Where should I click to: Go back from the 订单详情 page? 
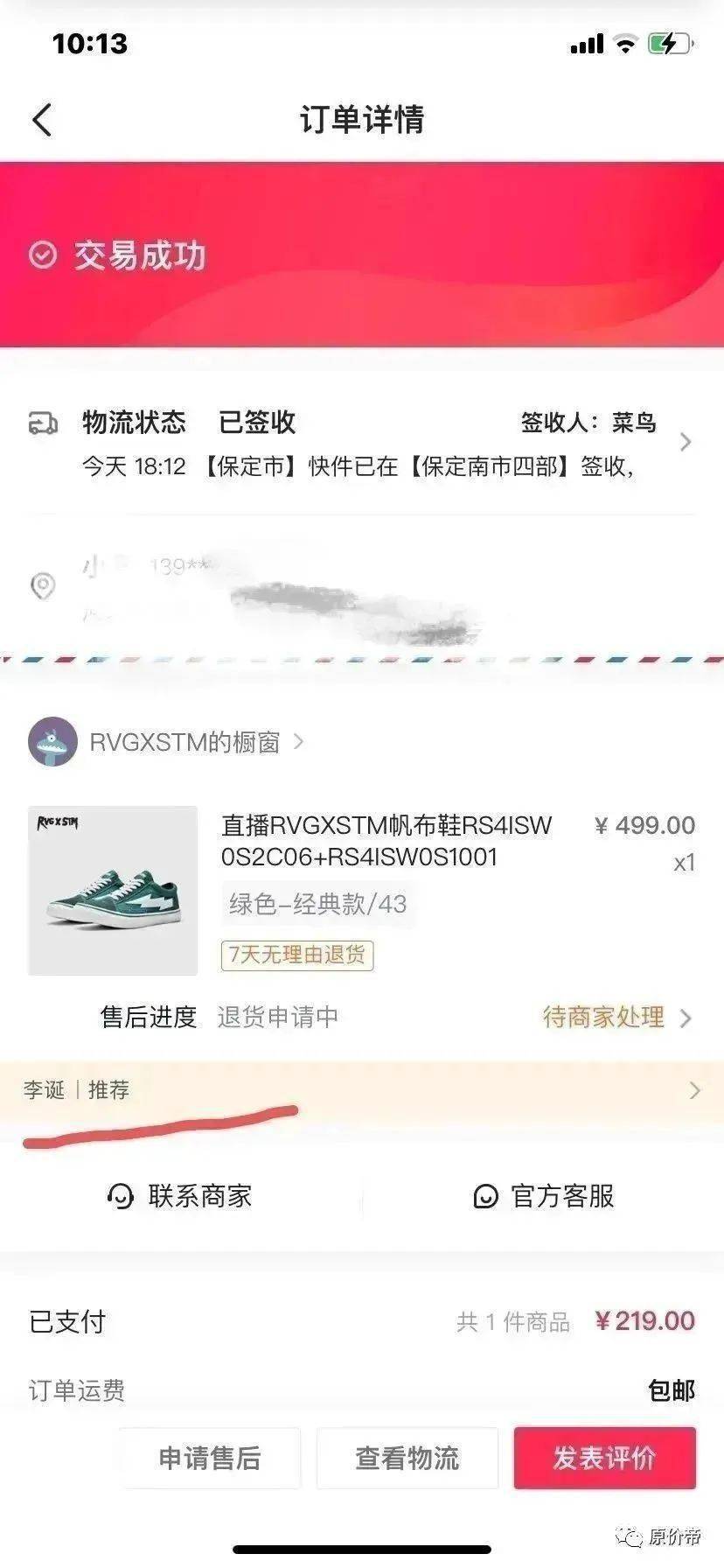pos(42,120)
